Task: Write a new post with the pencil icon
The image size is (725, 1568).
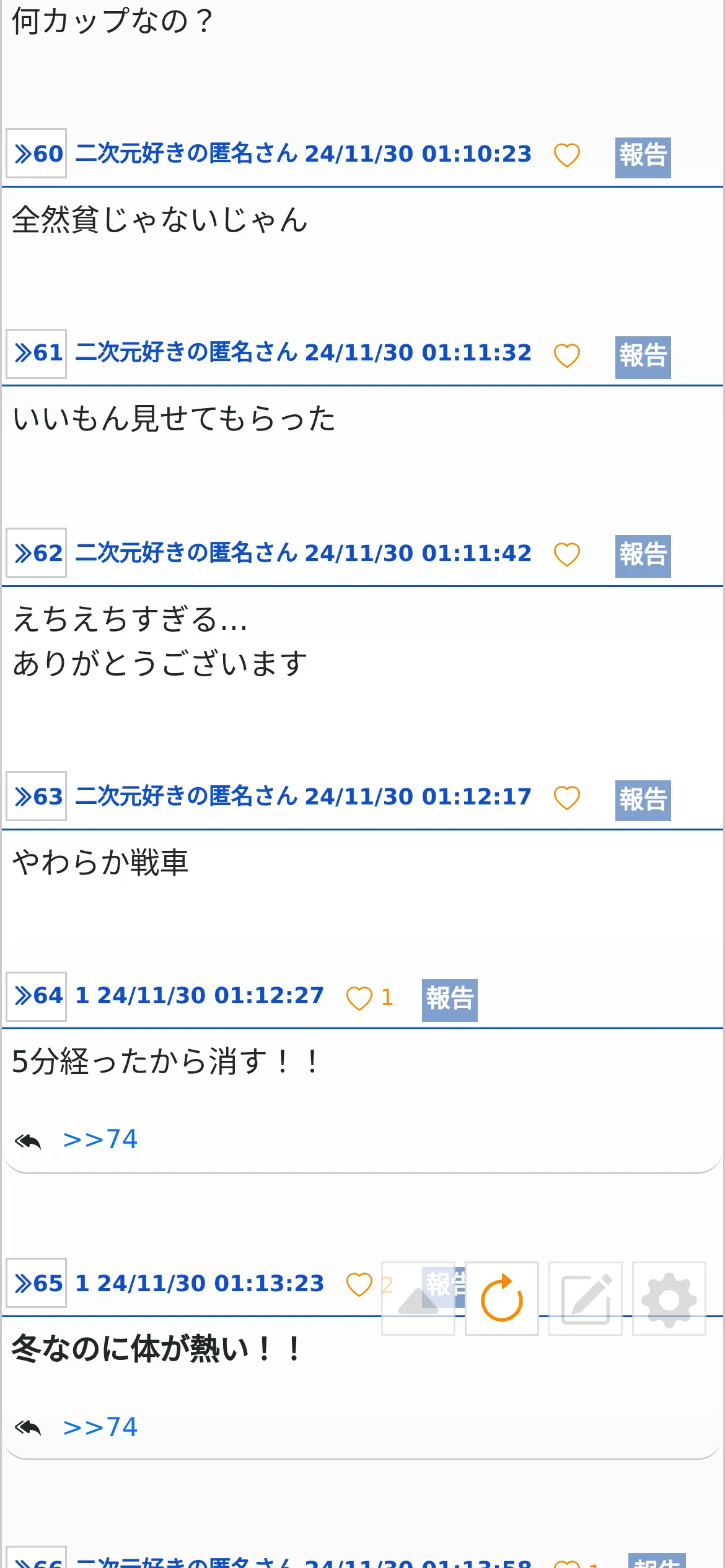Action: (585, 1299)
